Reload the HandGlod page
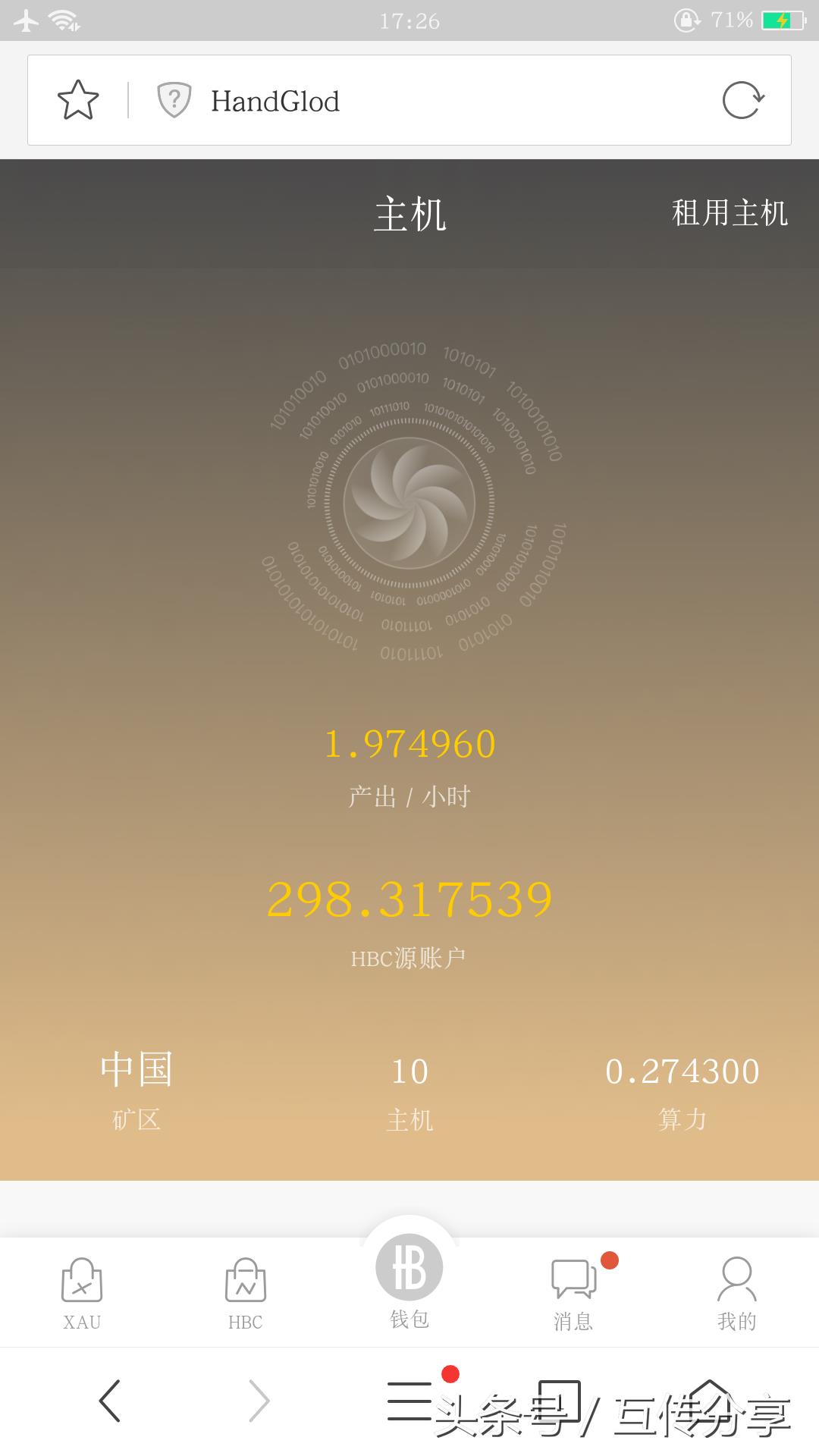This screenshot has height=1456, width=819. [742, 100]
